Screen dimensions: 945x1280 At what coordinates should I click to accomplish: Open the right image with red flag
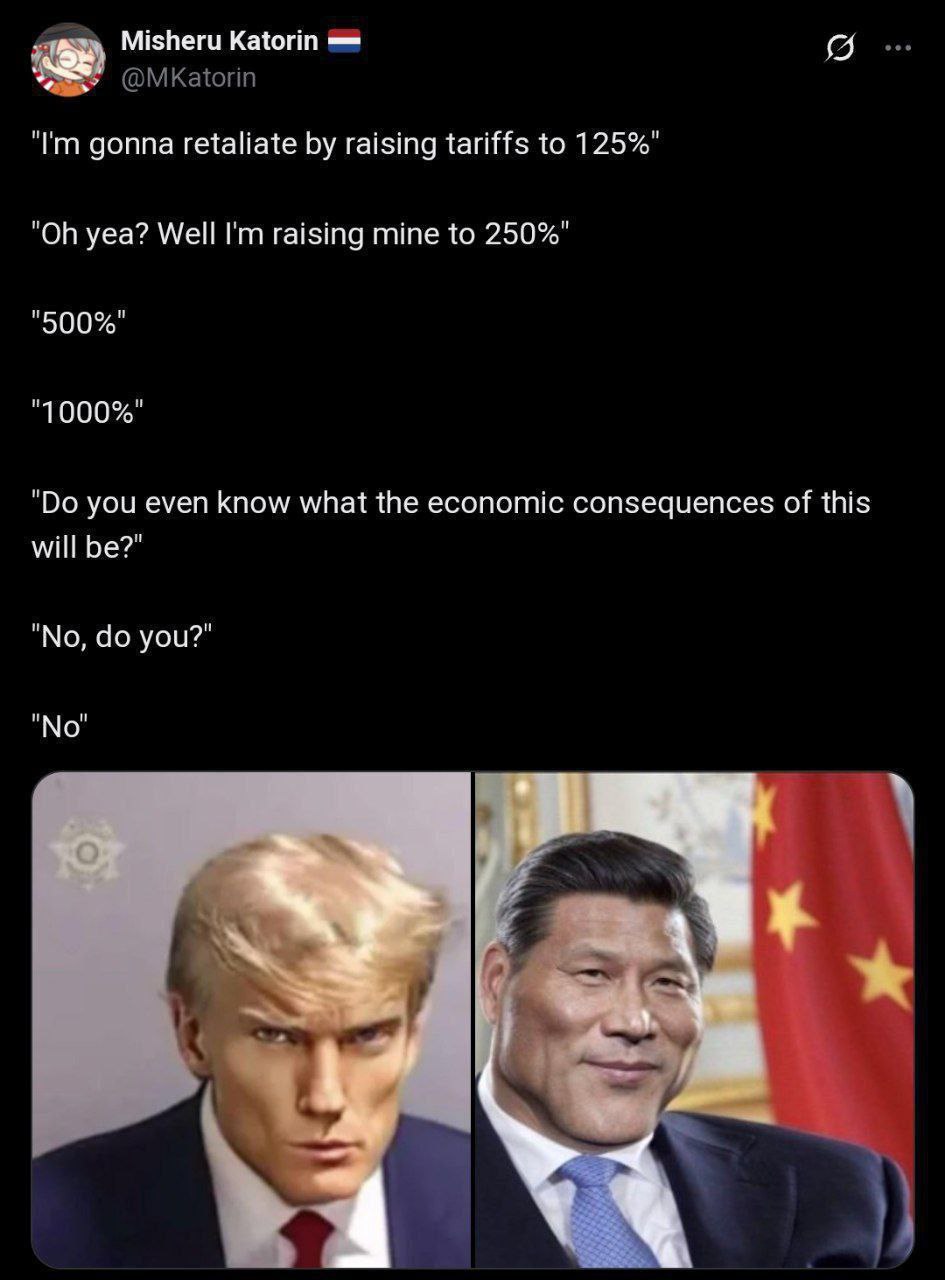694,1019
